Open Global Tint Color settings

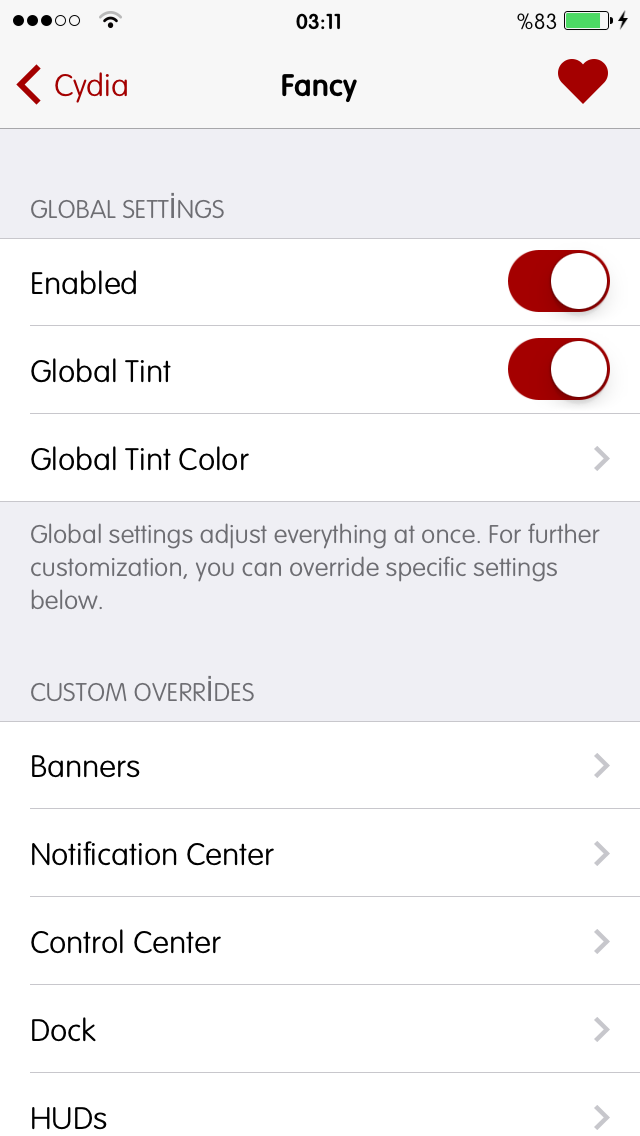320,458
